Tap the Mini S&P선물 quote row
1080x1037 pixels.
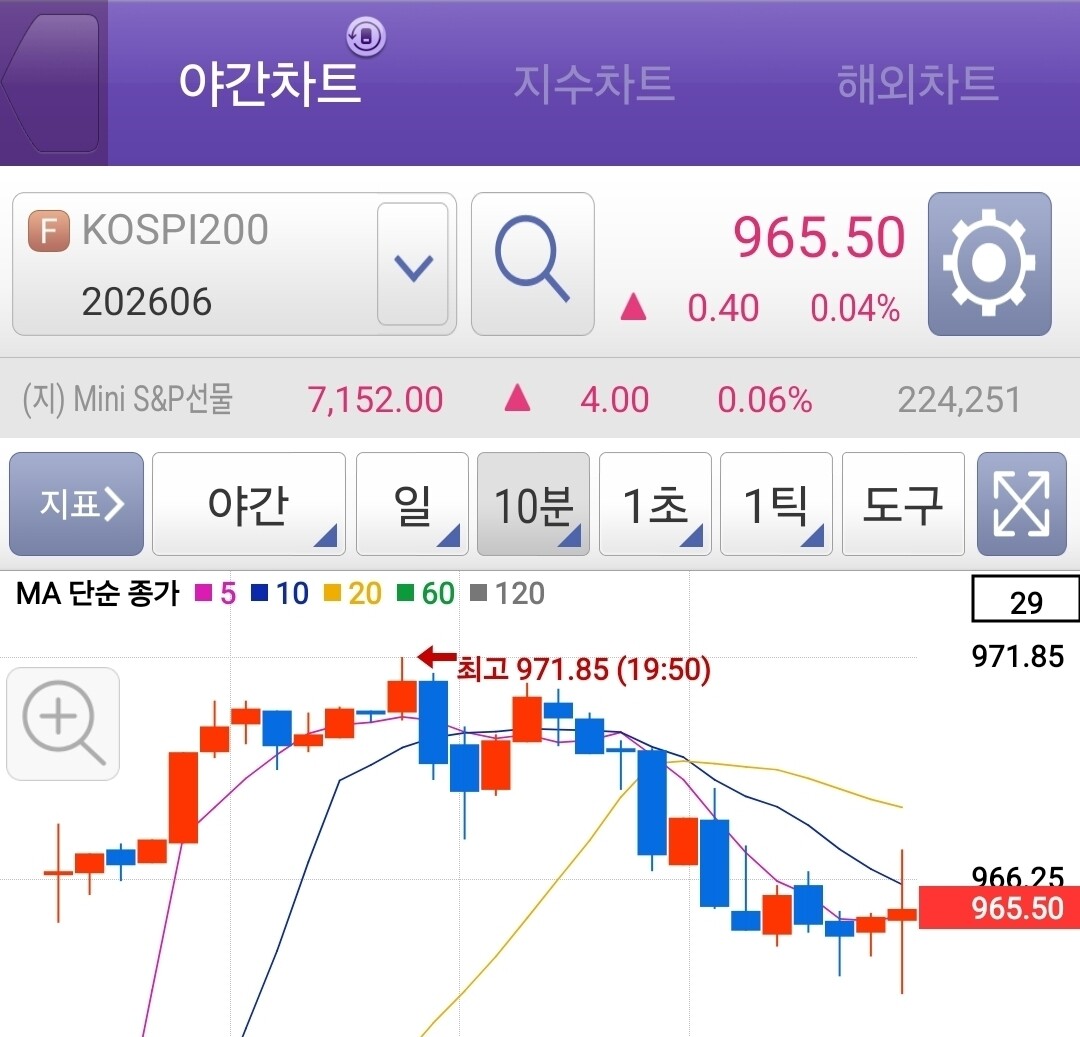point(540,399)
